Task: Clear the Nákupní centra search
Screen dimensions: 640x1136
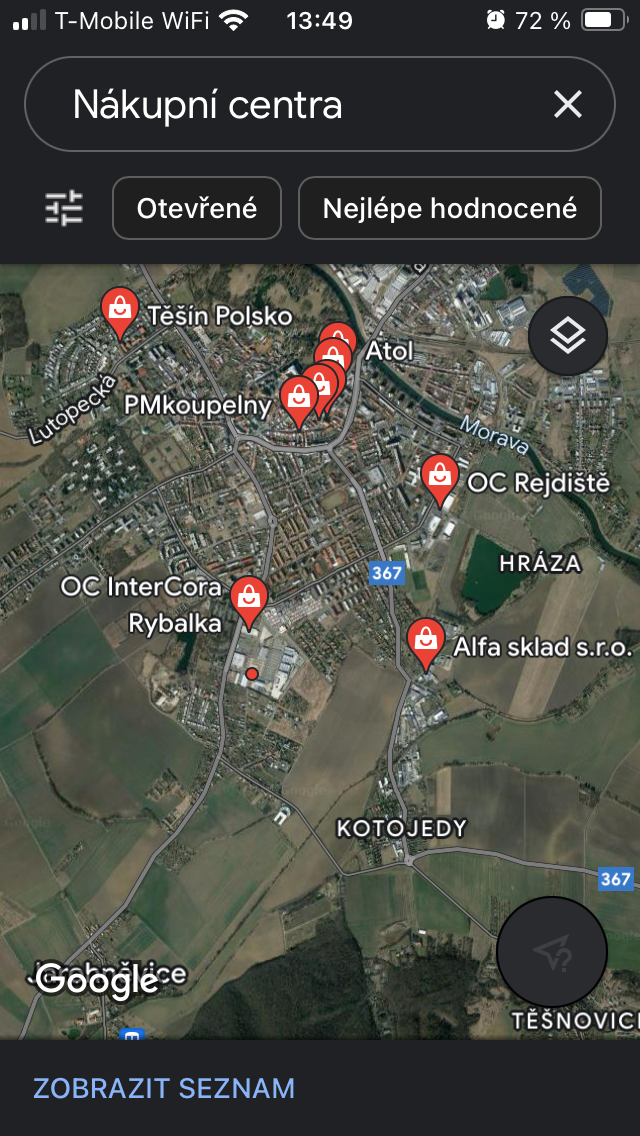Action: [567, 104]
